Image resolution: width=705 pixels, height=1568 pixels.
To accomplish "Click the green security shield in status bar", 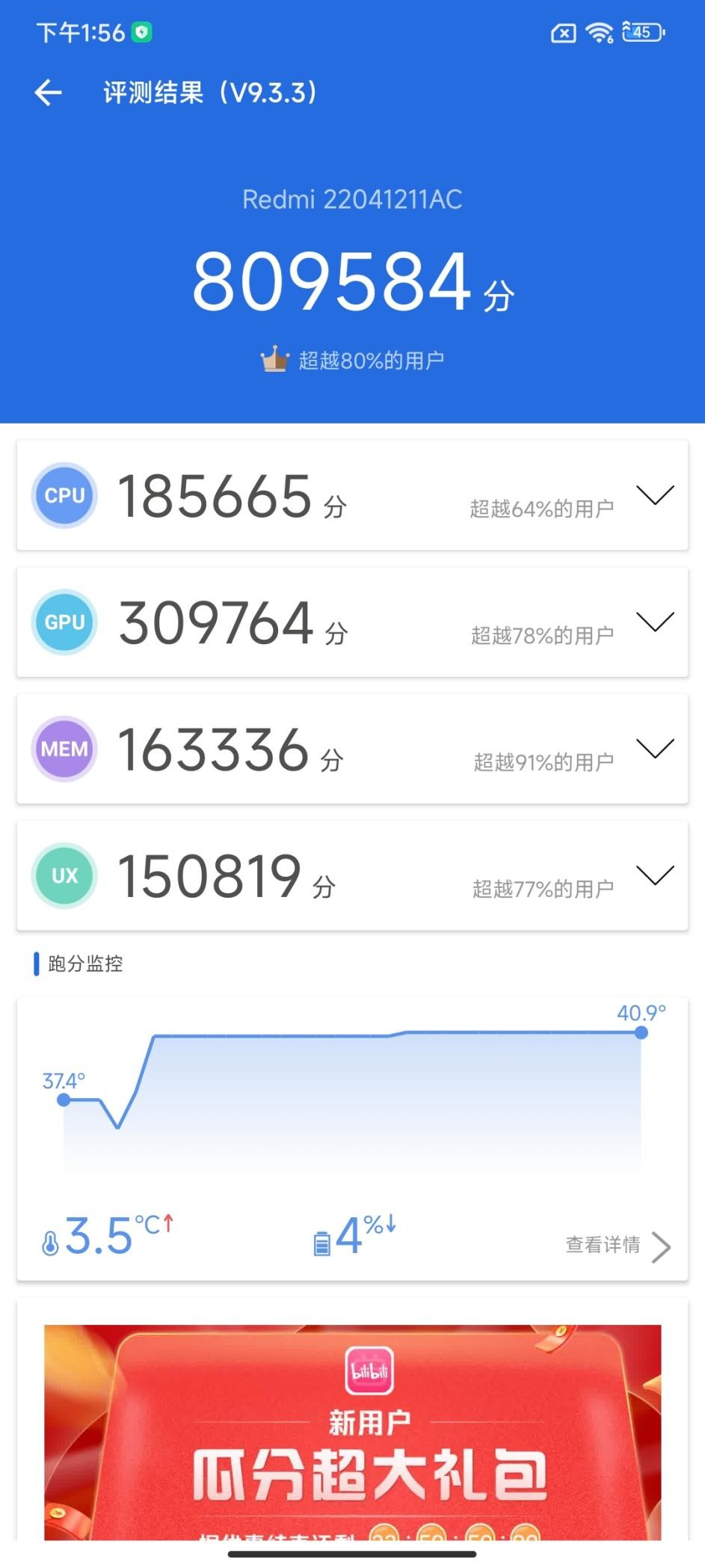I will pyautogui.click(x=141, y=32).
